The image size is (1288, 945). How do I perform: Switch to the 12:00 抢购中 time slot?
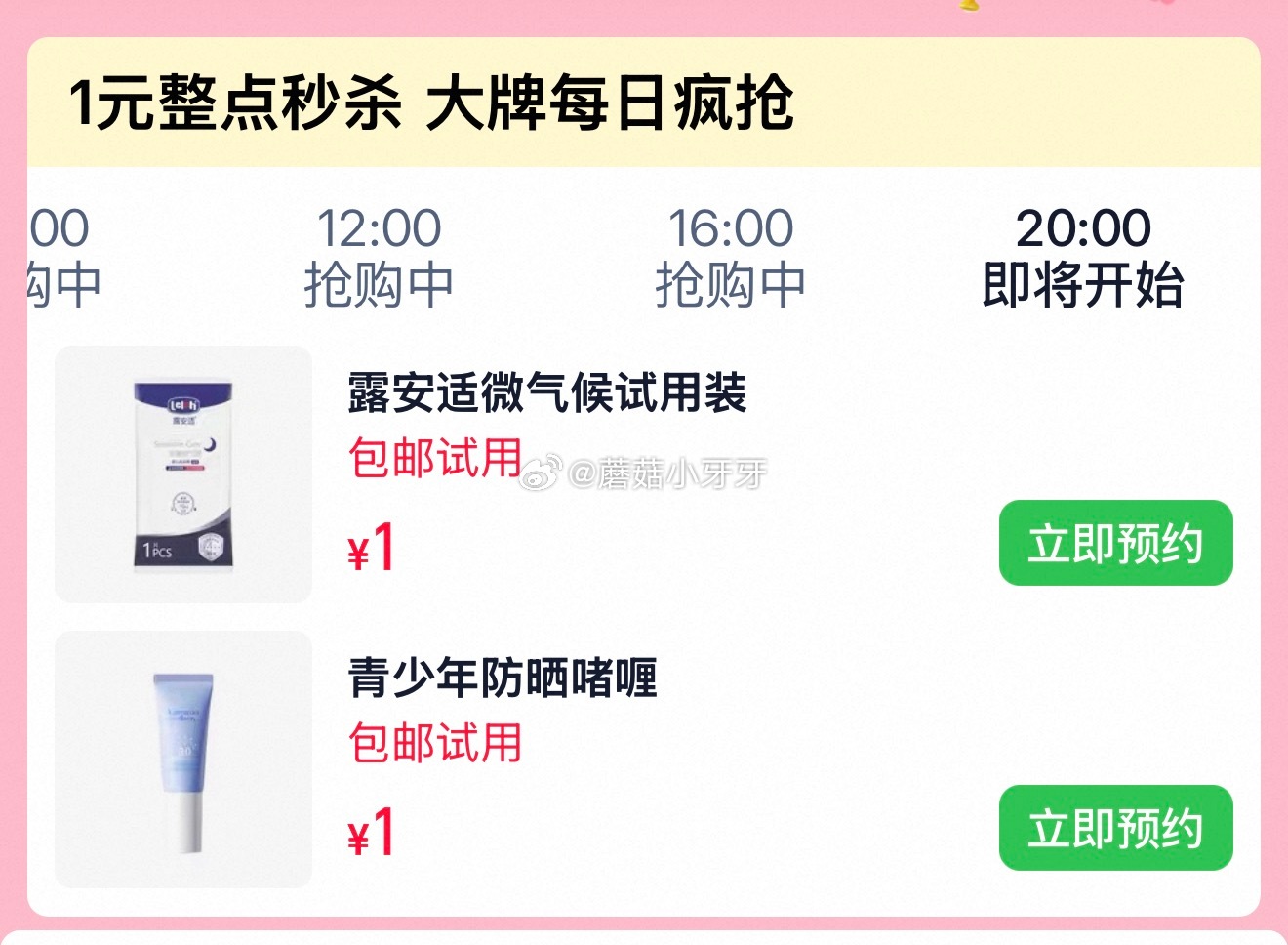[379, 257]
